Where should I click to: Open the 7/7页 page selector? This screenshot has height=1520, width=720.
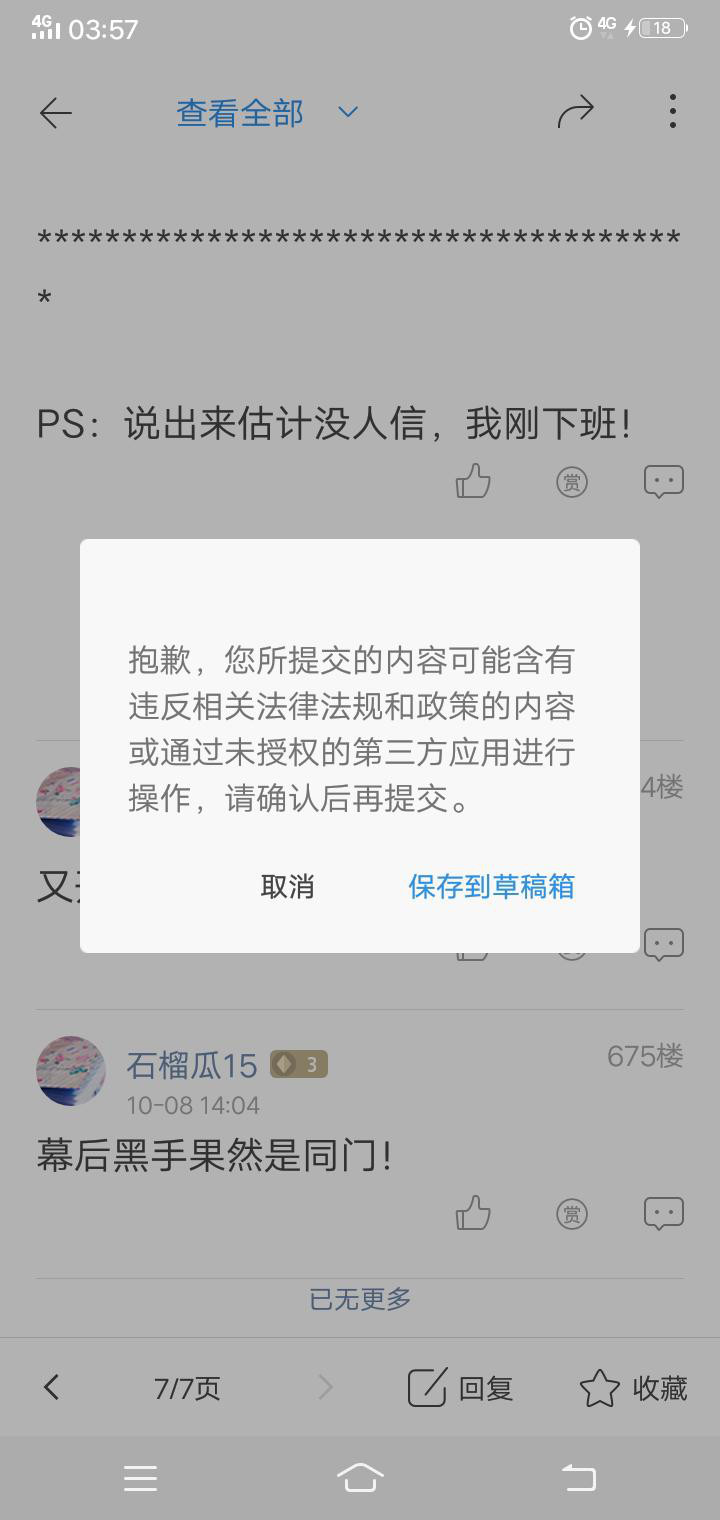[x=187, y=1388]
